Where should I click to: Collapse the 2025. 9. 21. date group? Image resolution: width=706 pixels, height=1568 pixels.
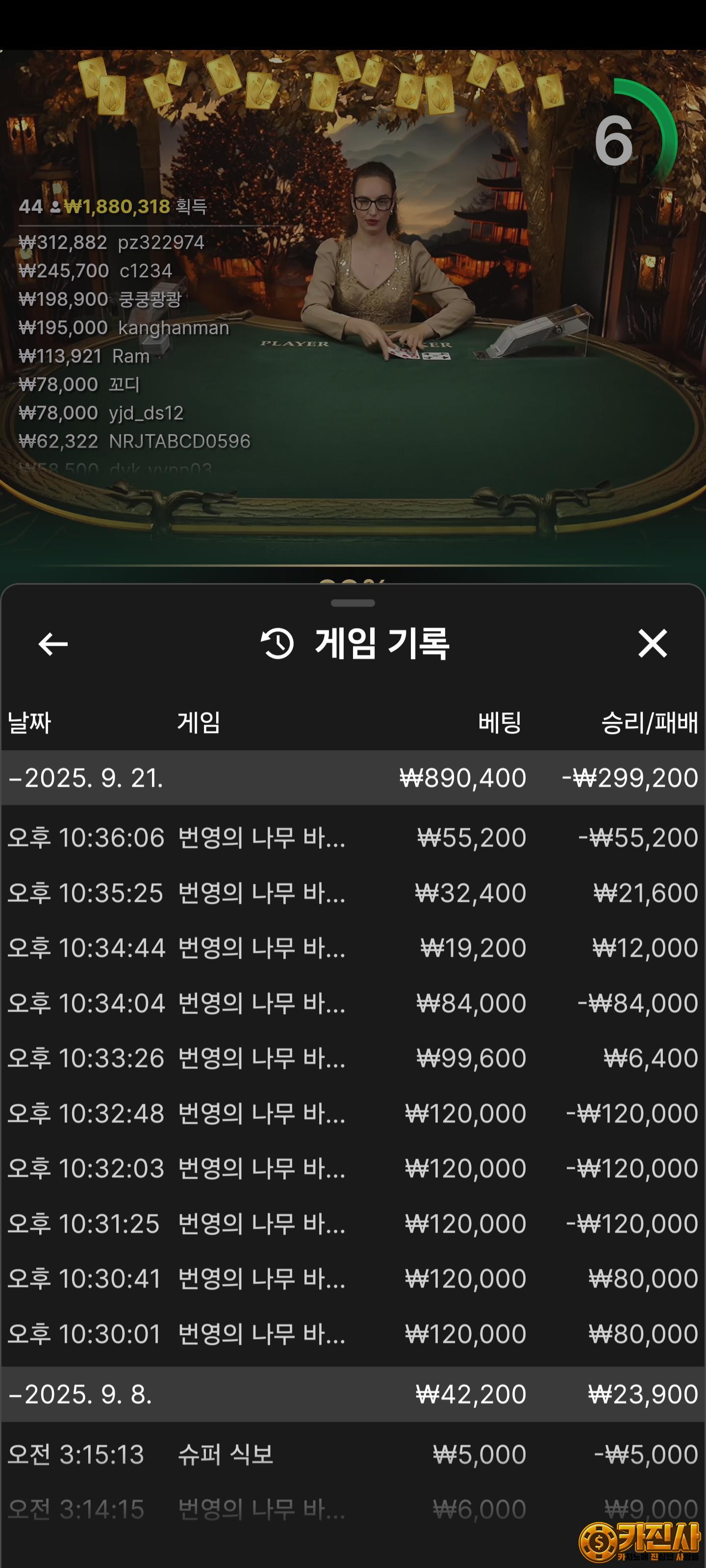[353, 777]
